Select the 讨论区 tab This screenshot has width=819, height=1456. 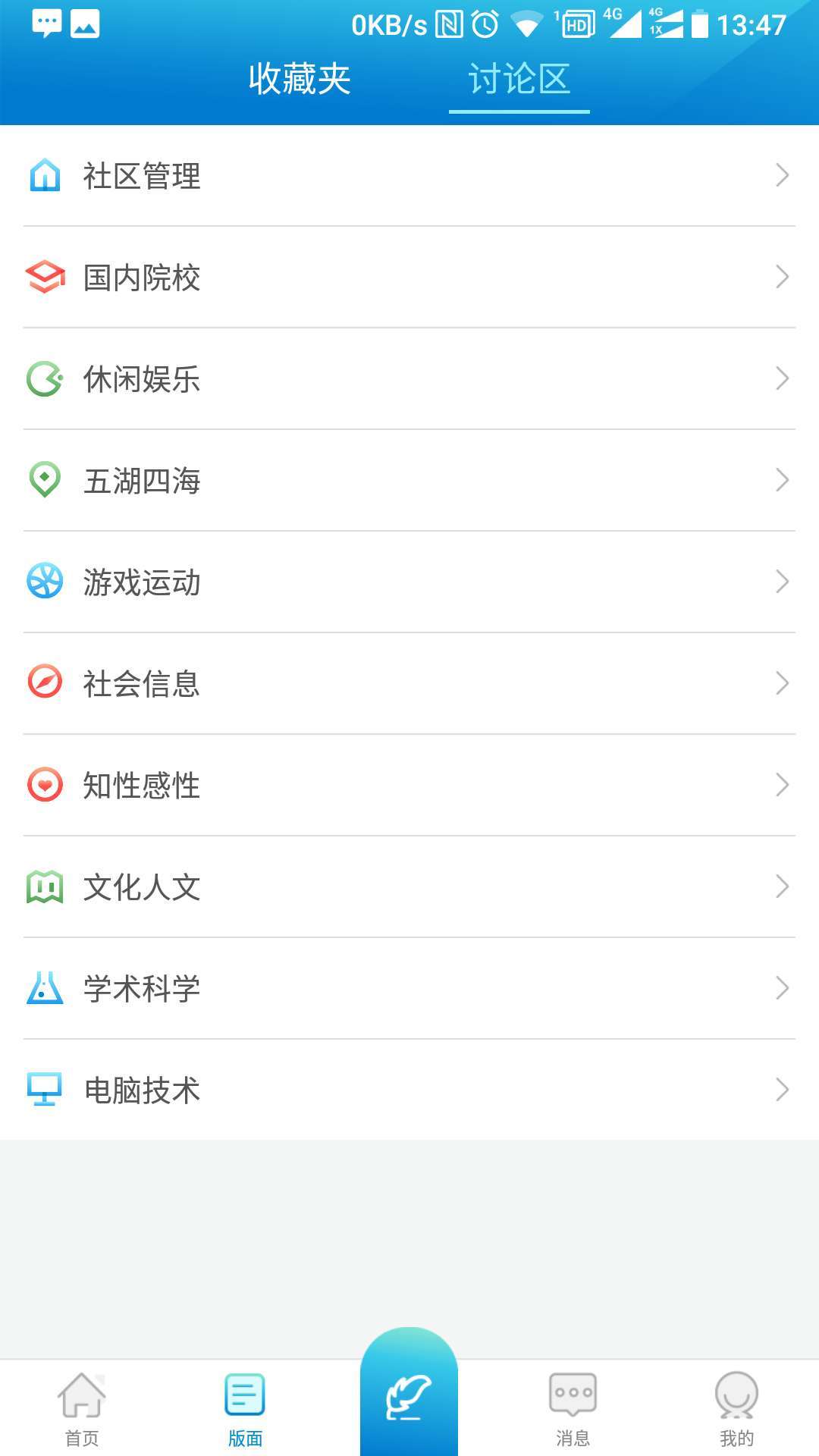tap(519, 79)
